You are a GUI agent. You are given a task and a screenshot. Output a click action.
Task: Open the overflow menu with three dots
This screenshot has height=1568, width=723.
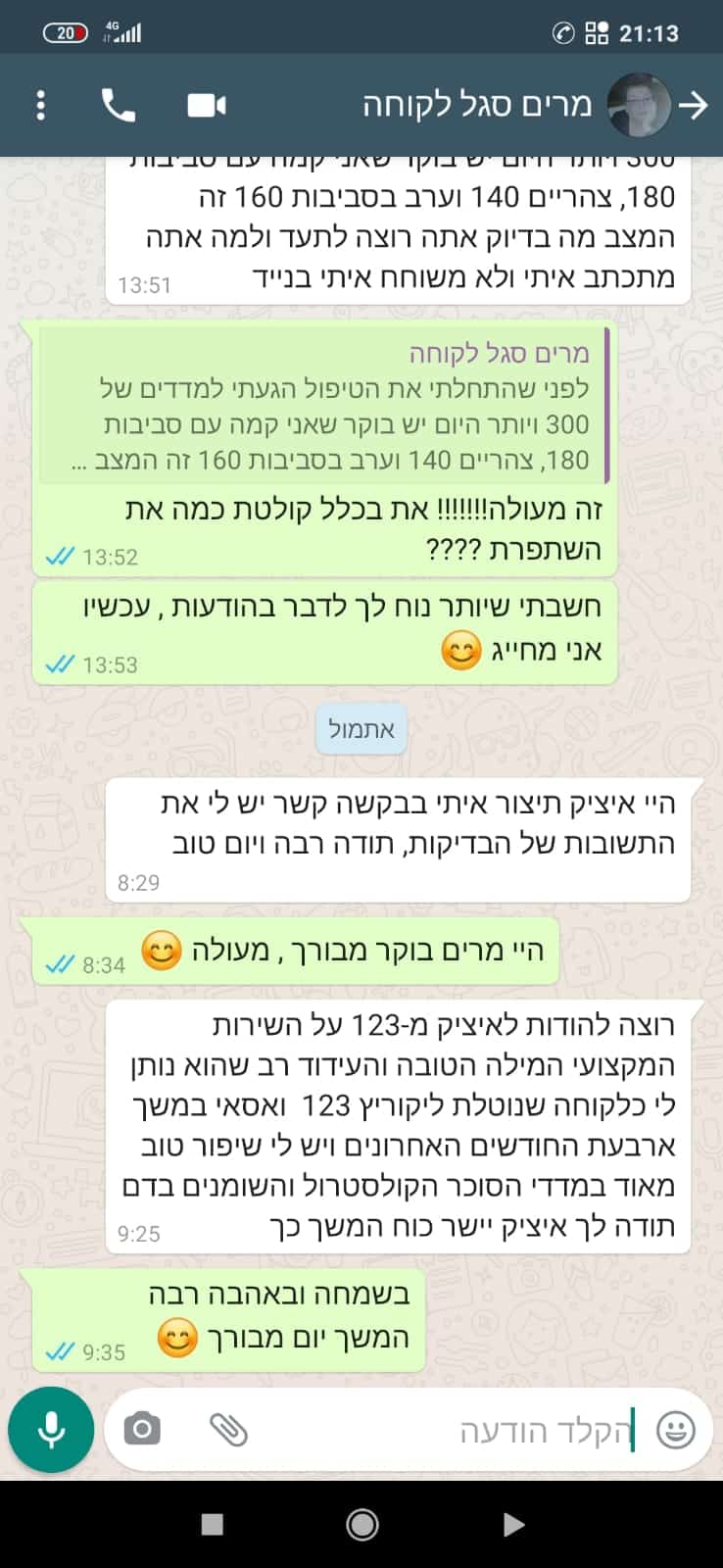click(x=40, y=105)
